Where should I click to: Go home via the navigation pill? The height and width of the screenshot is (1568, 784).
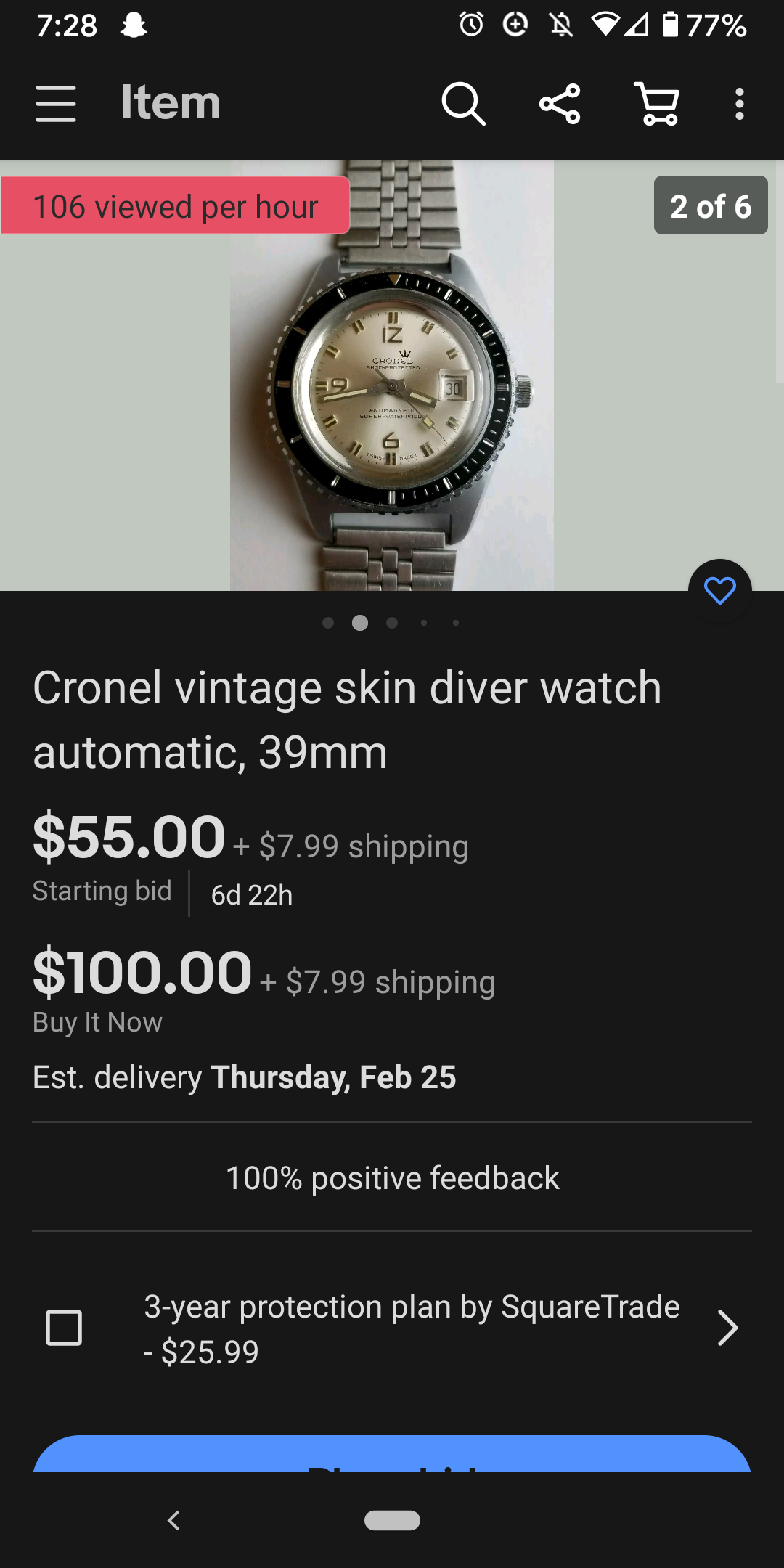pyautogui.click(x=392, y=1520)
